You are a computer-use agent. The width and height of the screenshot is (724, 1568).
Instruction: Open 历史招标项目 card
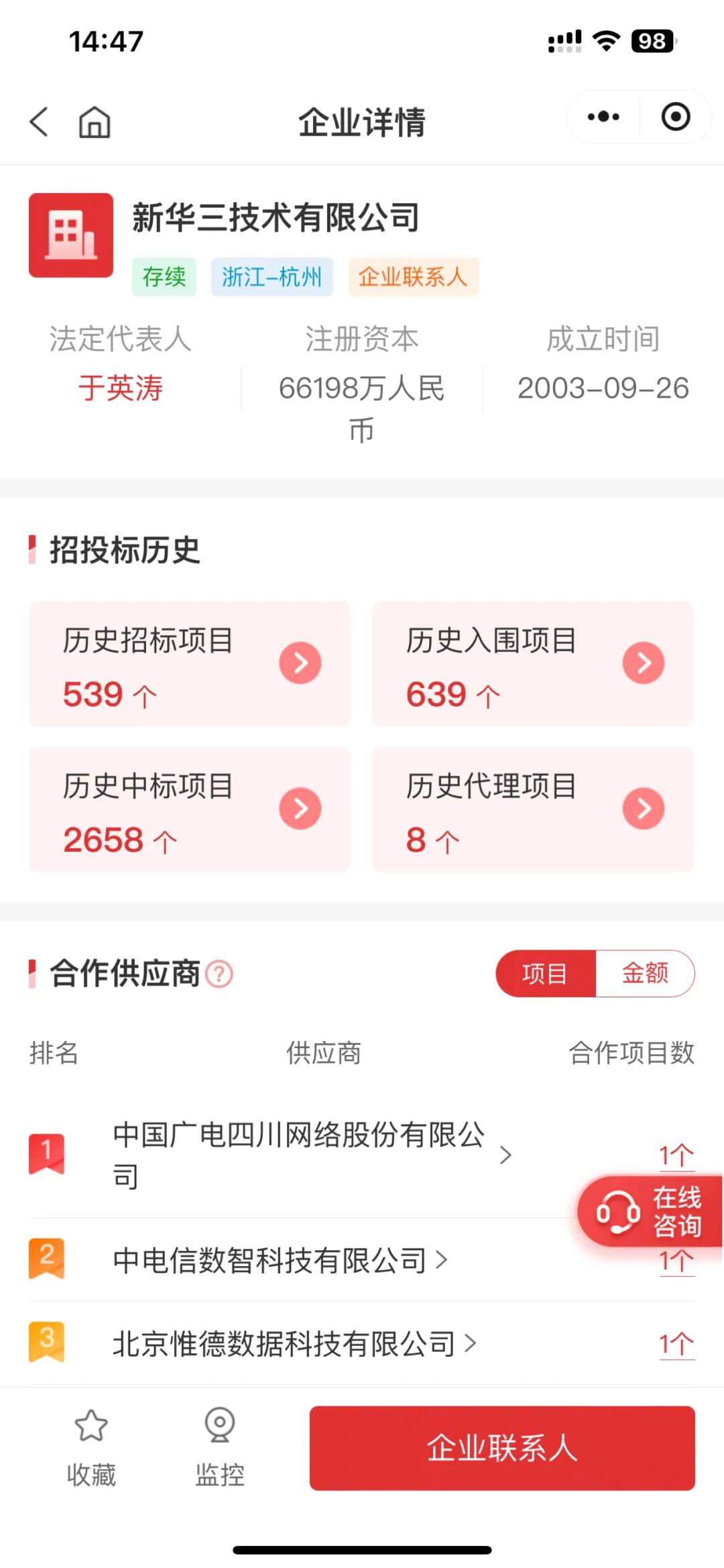(190, 664)
